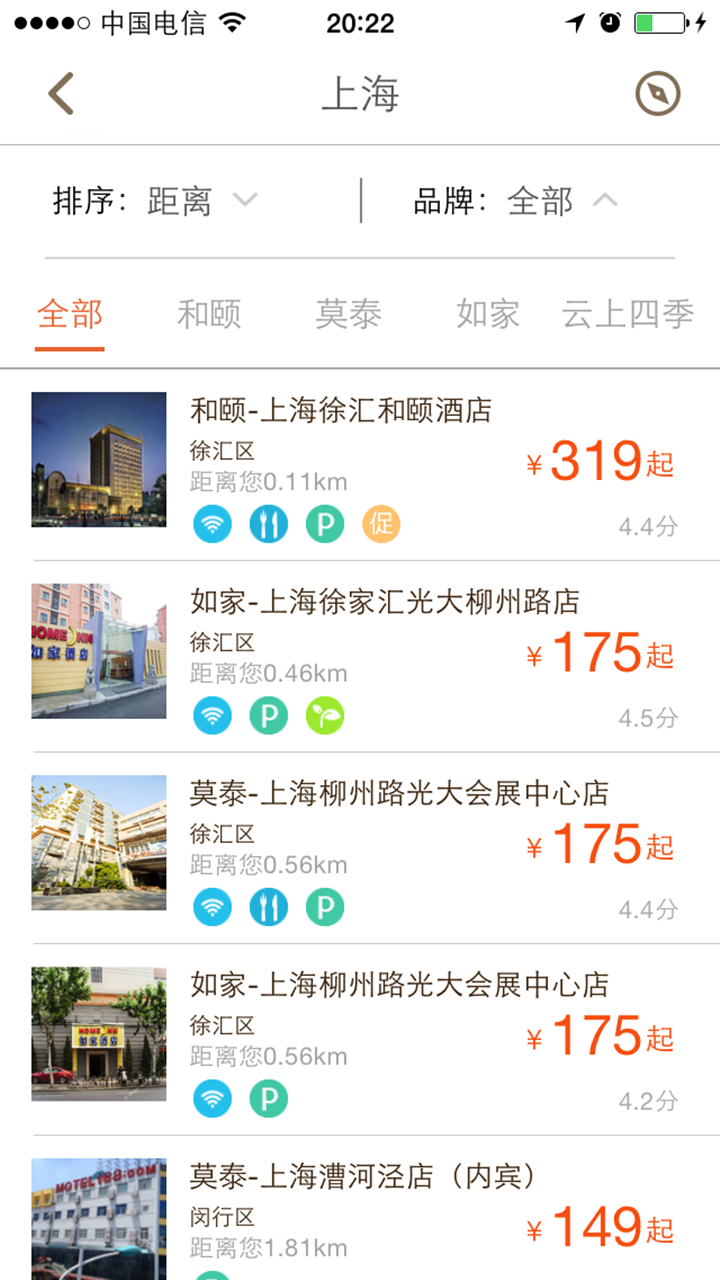Switch to the 如家 brand tab
The image size is (720, 1280).
pos(487,314)
